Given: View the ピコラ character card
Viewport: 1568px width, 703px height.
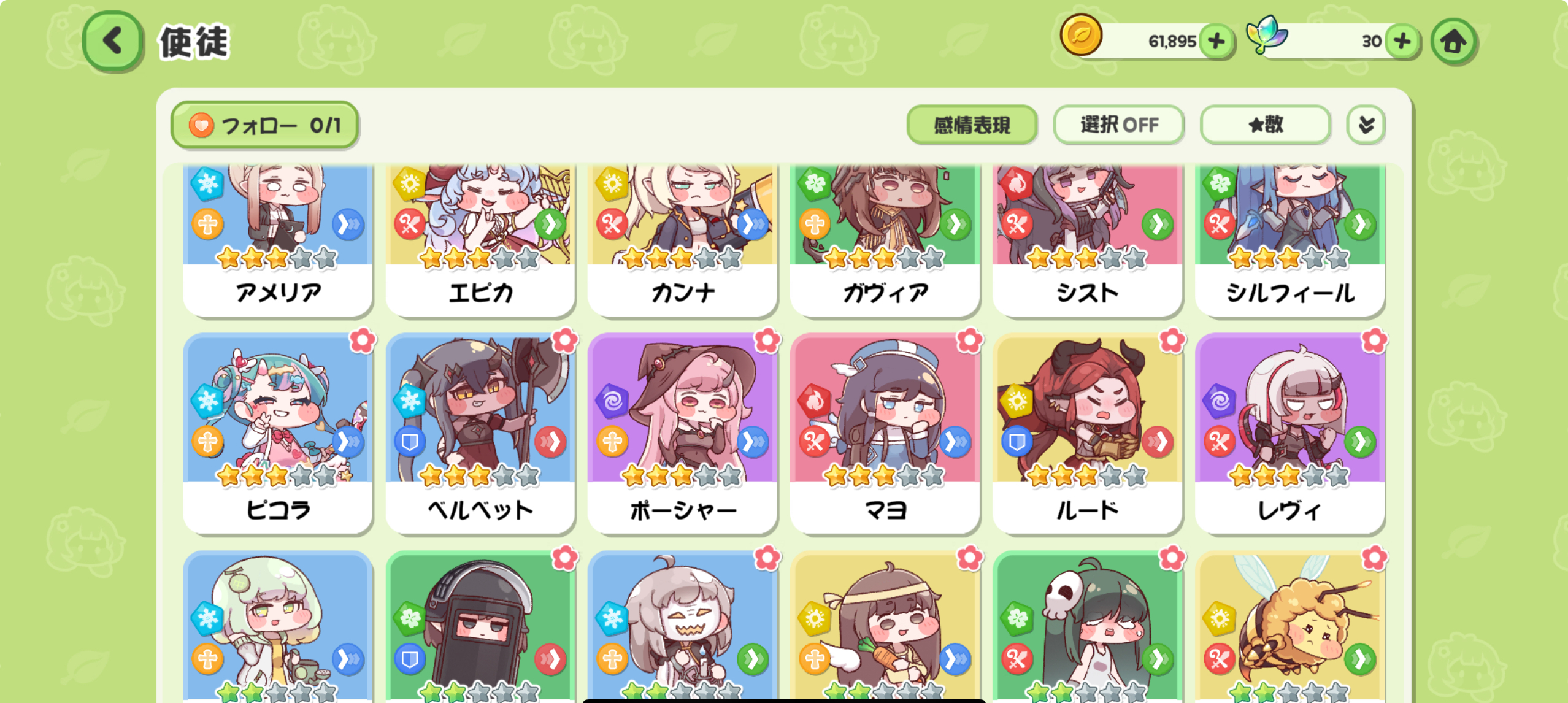Looking at the screenshot, I should (x=278, y=433).
